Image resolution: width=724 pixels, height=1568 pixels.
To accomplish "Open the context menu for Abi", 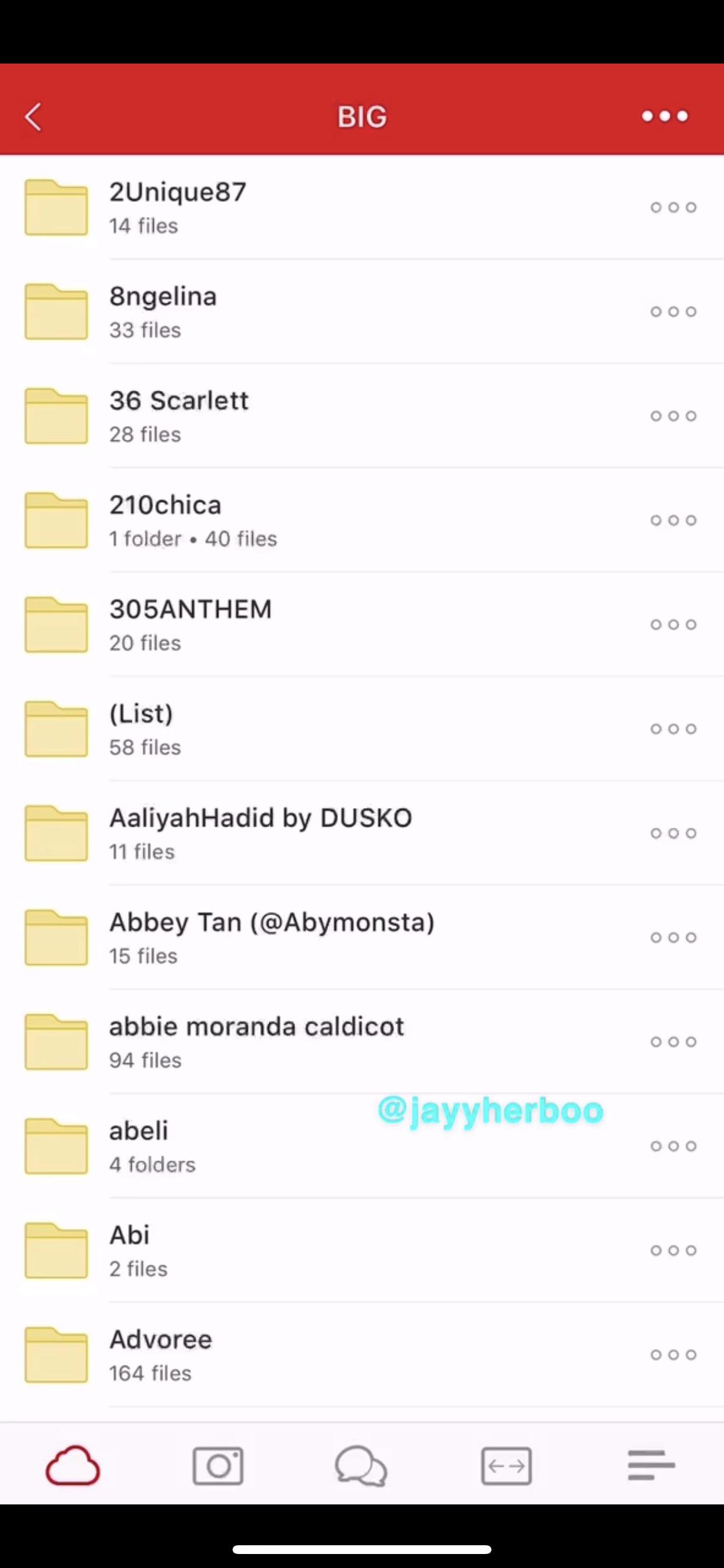I will coord(673,1250).
